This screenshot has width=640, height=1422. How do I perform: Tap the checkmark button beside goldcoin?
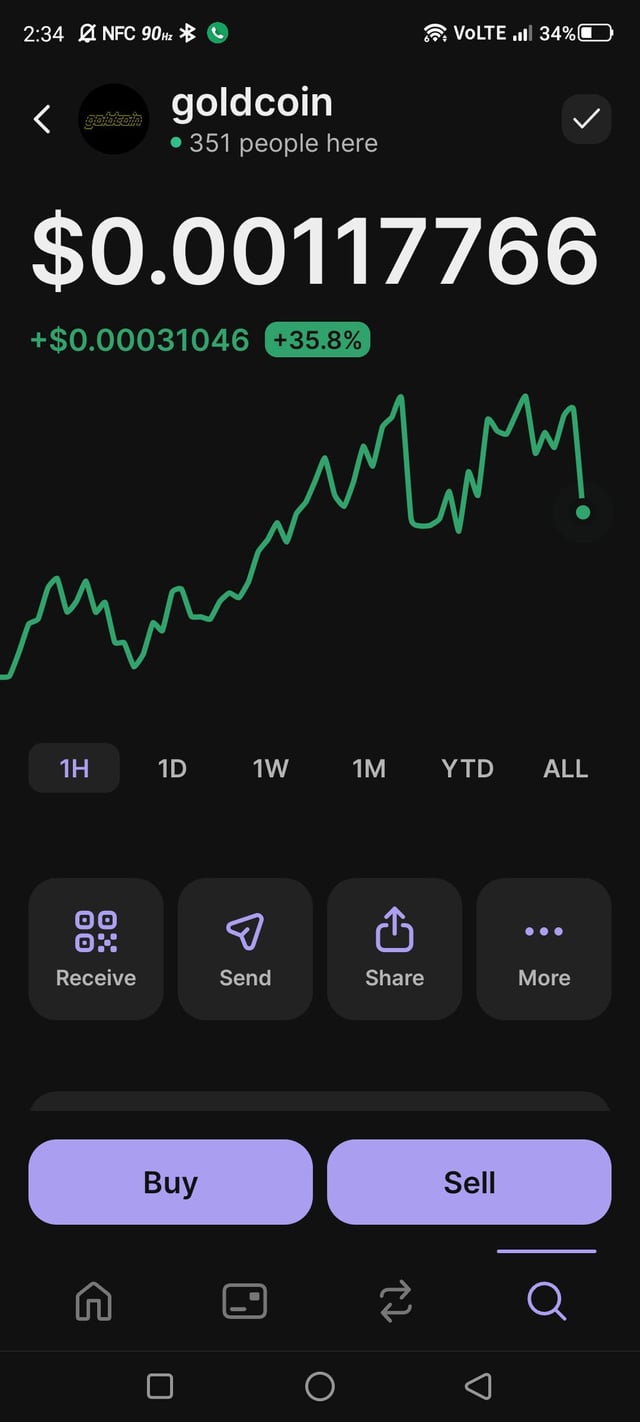(x=586, y=120)
